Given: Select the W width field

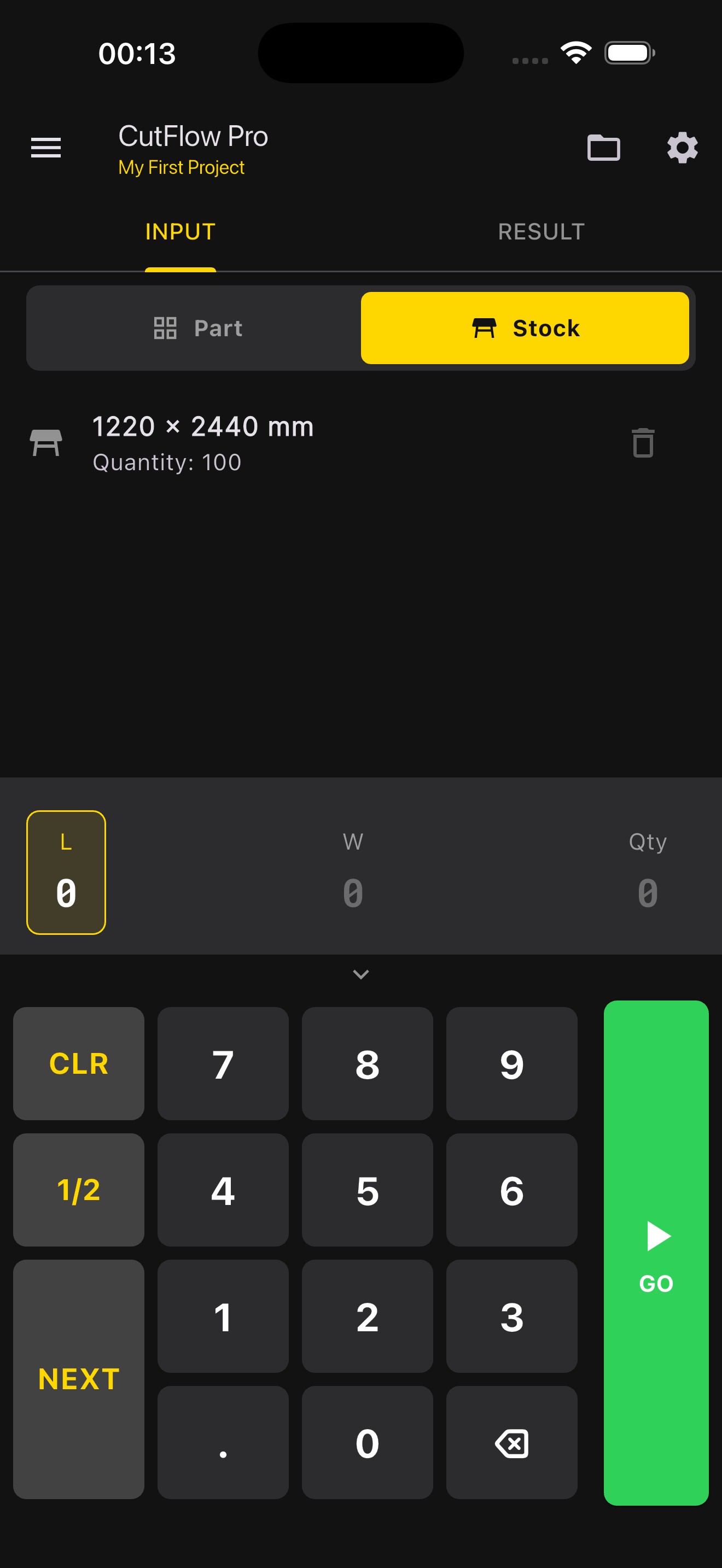Looking at the screenshot, I should click(353, 871).
